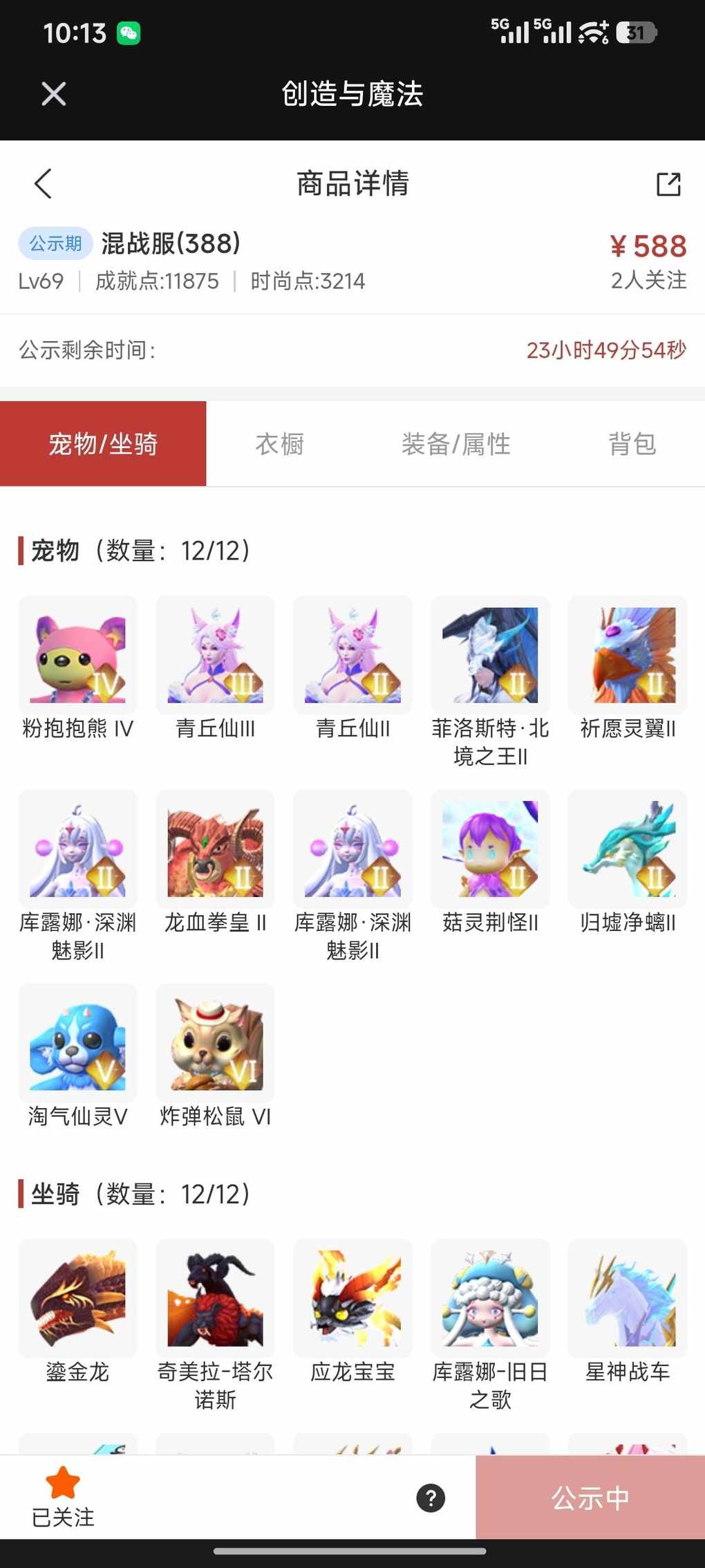
Task: View the 粉抱抱熊 IV pet
Action: [x=77, y=655]
